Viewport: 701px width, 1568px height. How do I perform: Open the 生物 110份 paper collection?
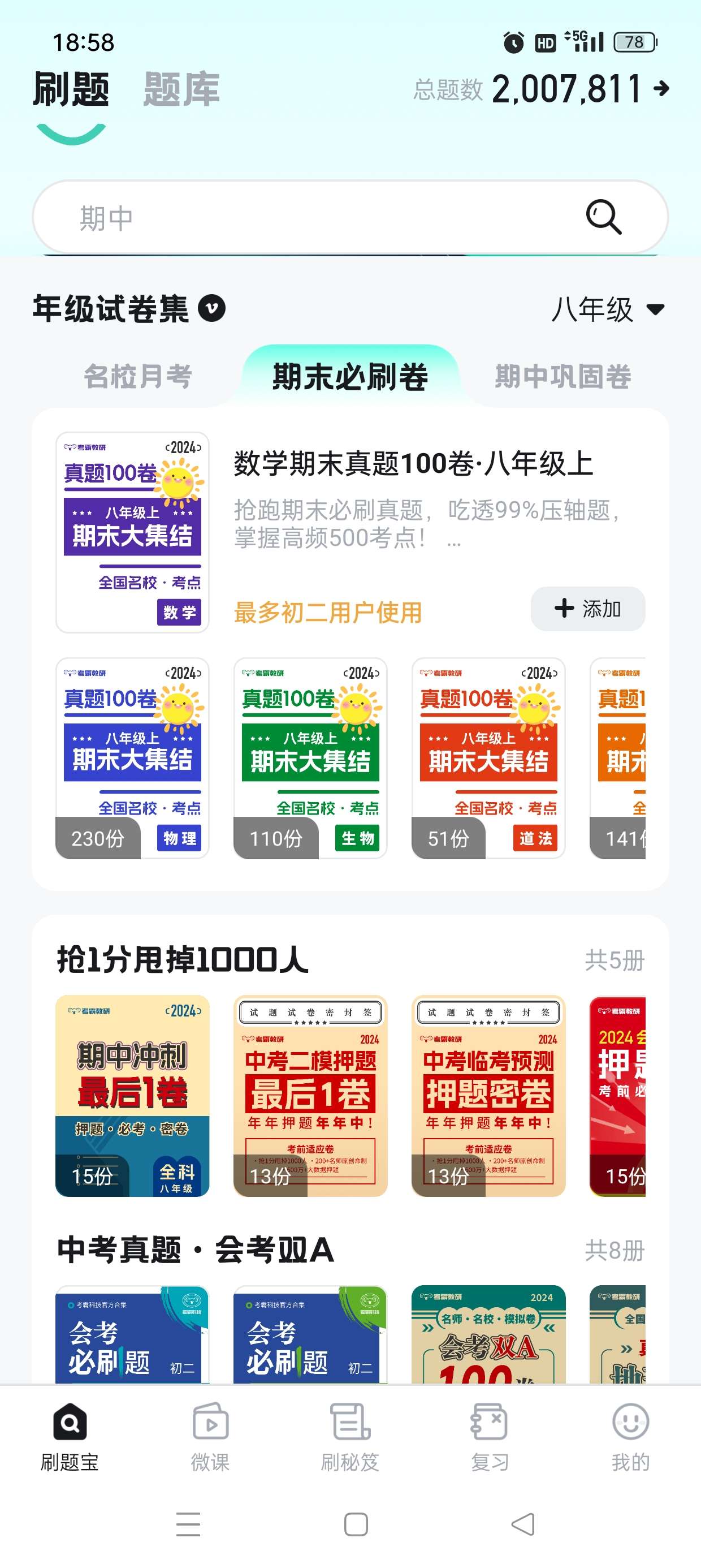tap(310, 758)
